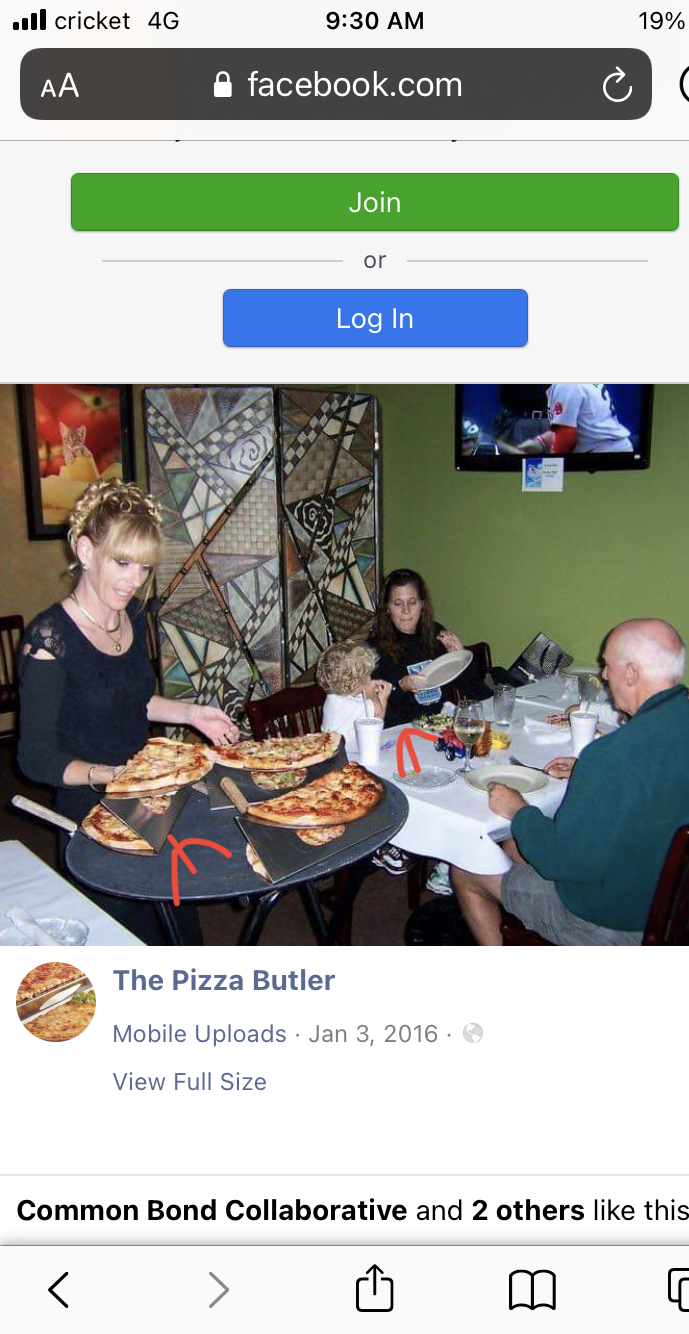Tap the blue Log In button
The width and height of the screenshot is (689, 1334).
(x=375, y=318)
